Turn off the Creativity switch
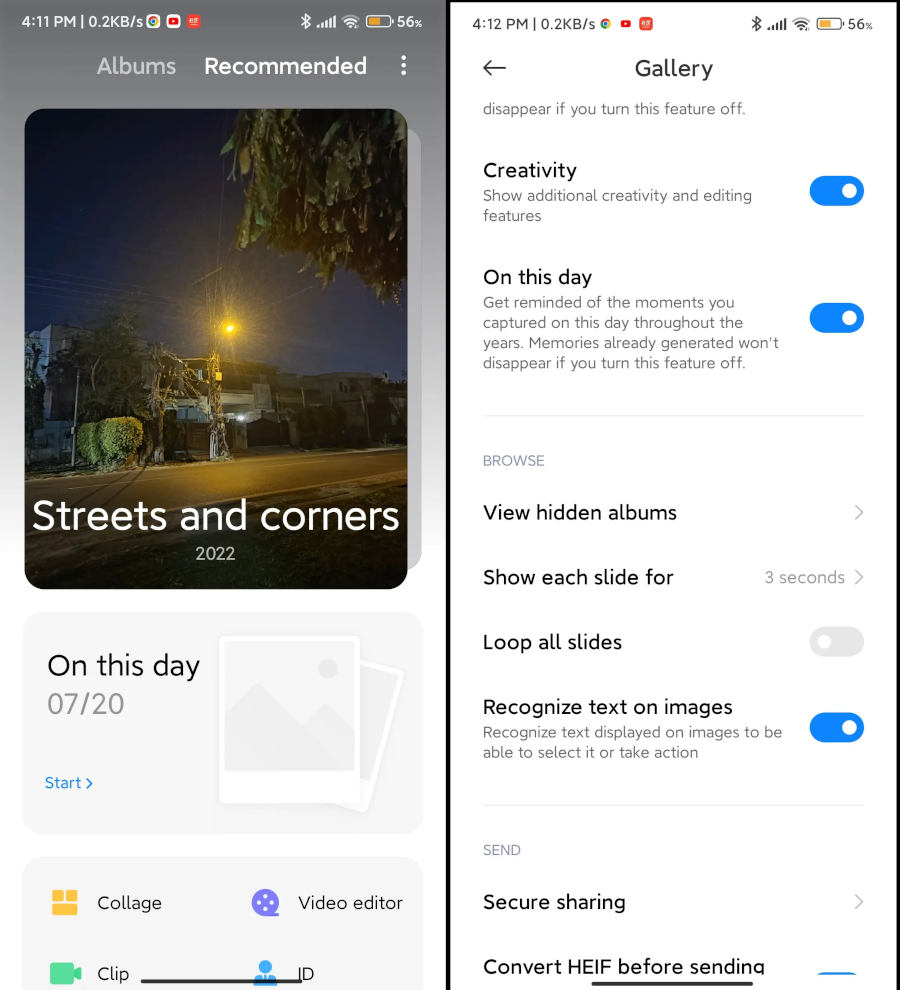The image size is (900, 990). tap(836, 191)
